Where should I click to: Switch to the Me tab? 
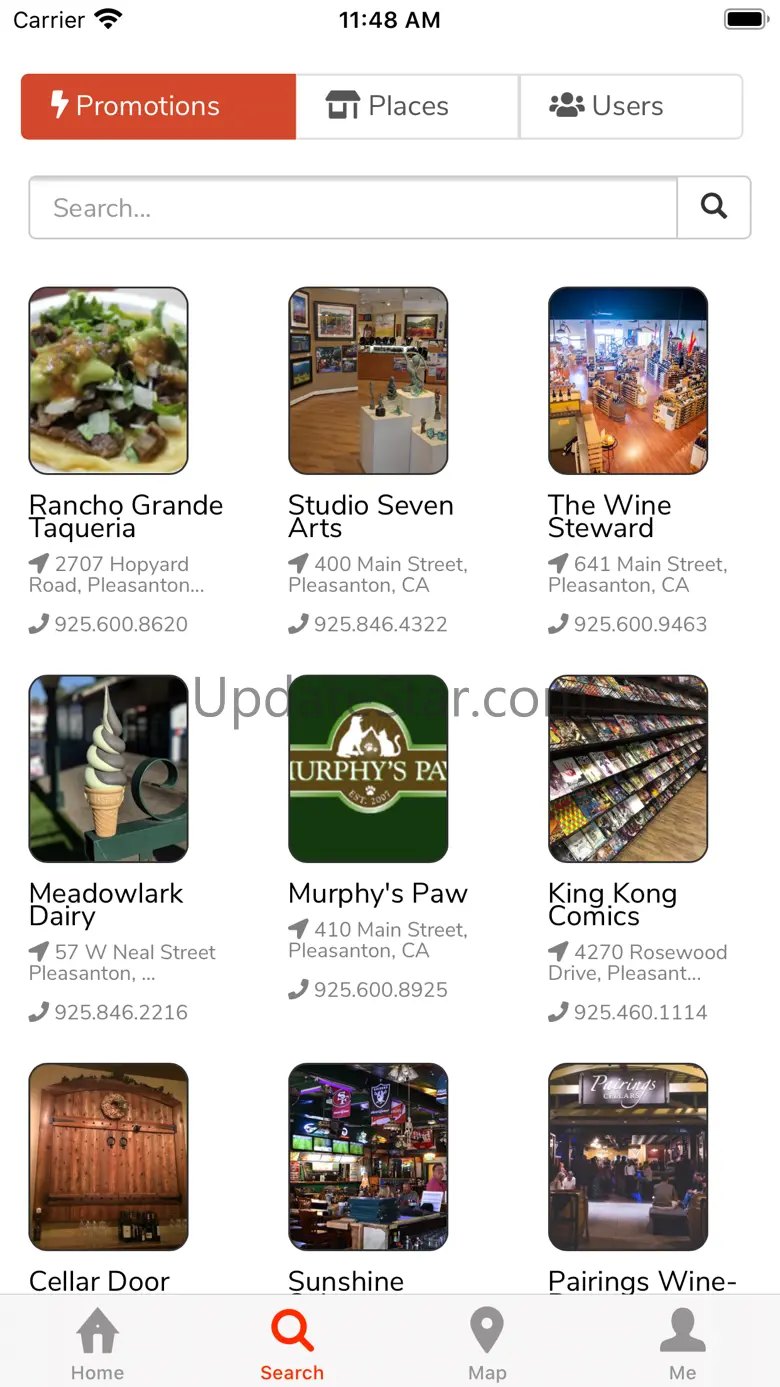click(x=682, y=1345)
